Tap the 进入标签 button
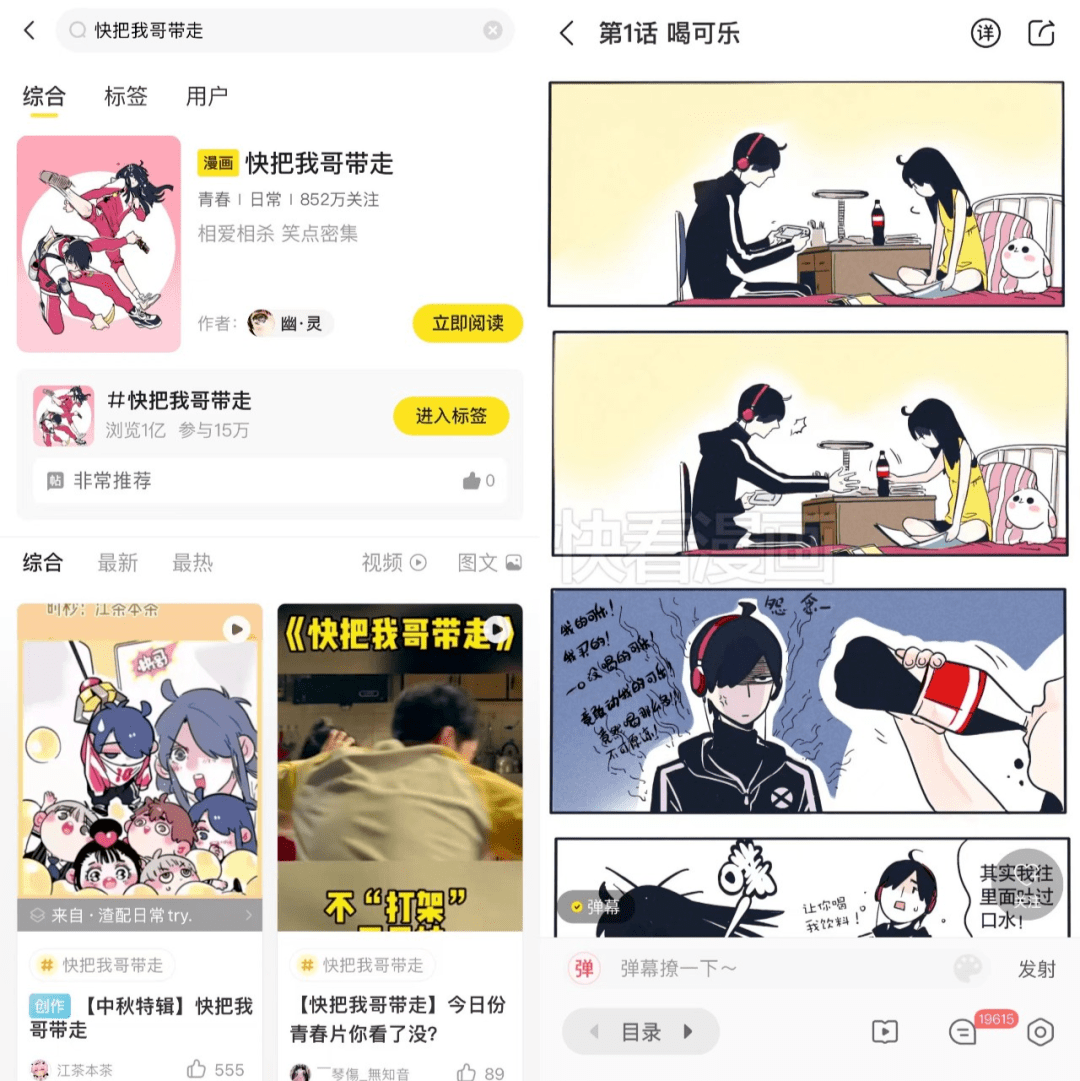Image resolution: width=1080 pixels, height=1081 pixels. (451, 416)
